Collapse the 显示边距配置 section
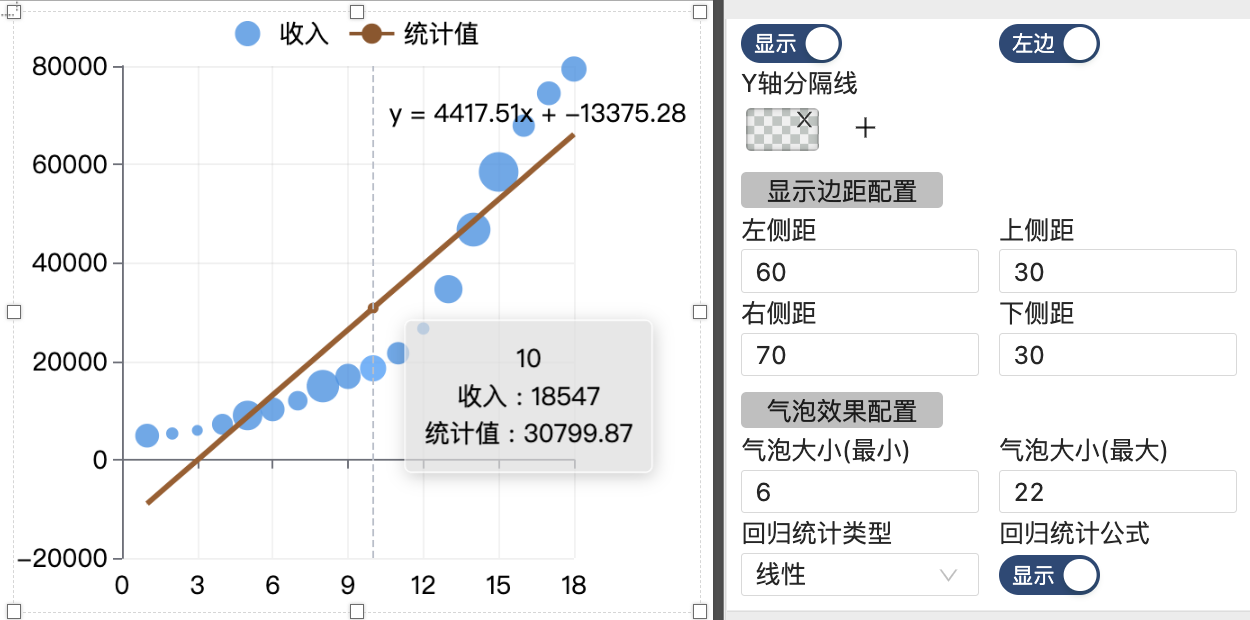1250x620 pixels. [x=841, y=190]
